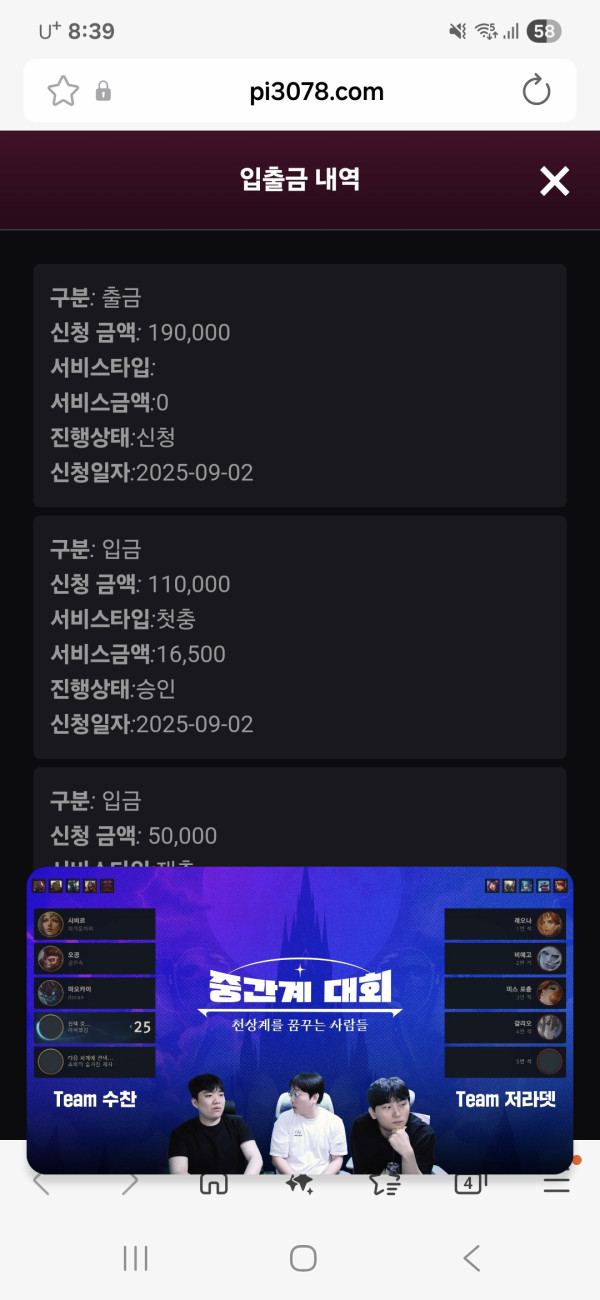This screenshot has width=600, height=1300.
Task: Go to the browser home page
Action: pos(213,1184)
